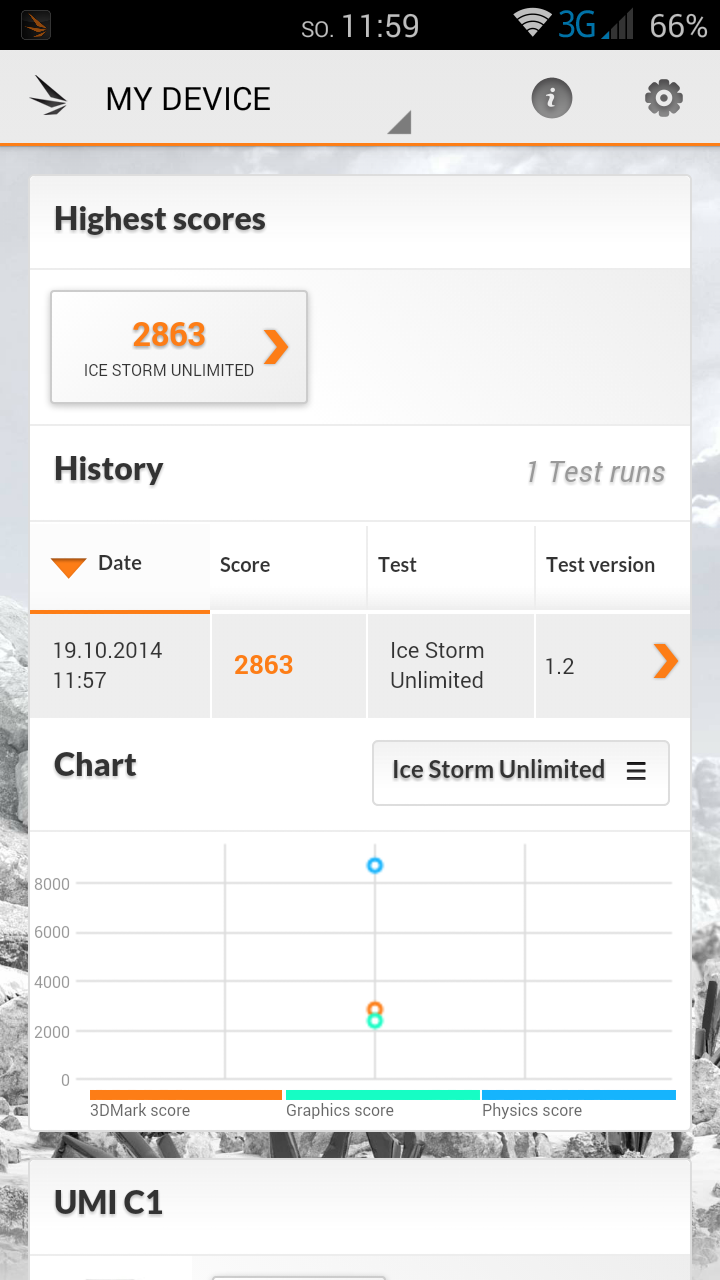Sort history by the Date column
The width and height of the screenshot is (720, 1280).
[119, 564]
